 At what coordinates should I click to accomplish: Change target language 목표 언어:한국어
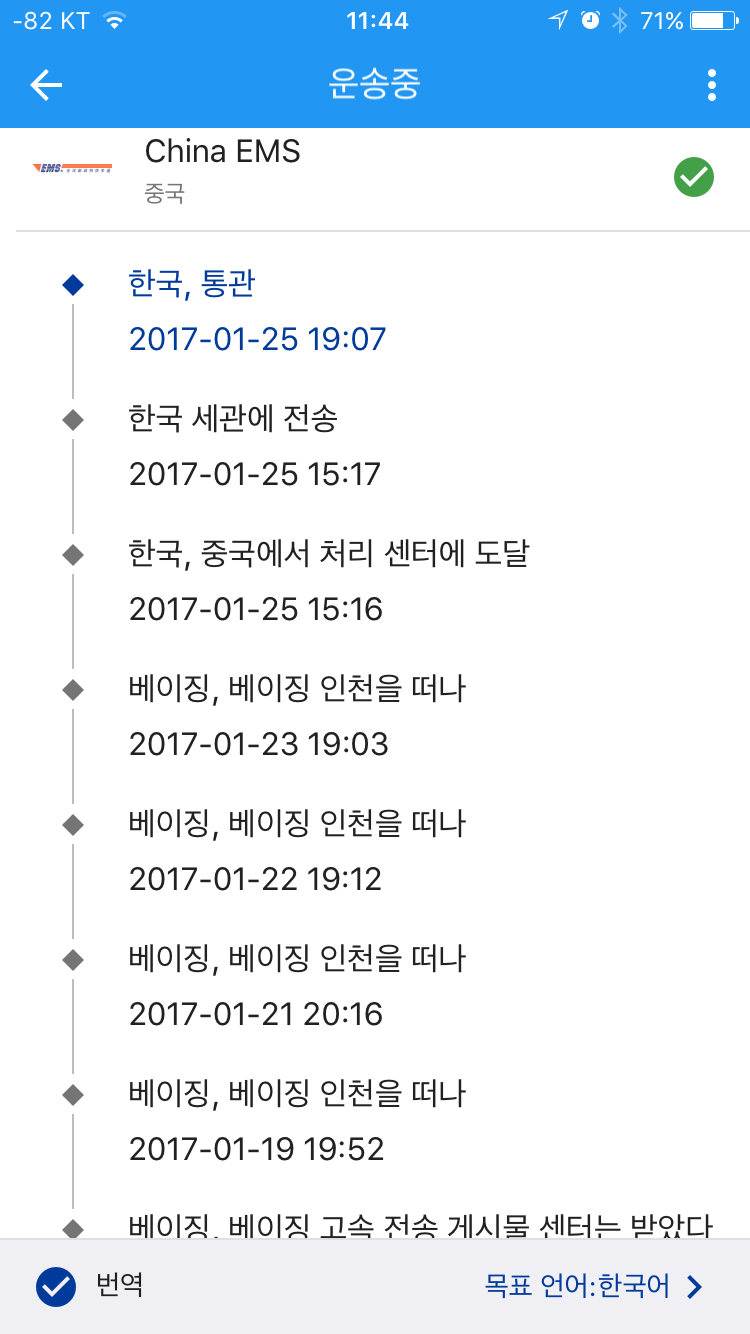pyautogui.click(x=594, y=1287)
